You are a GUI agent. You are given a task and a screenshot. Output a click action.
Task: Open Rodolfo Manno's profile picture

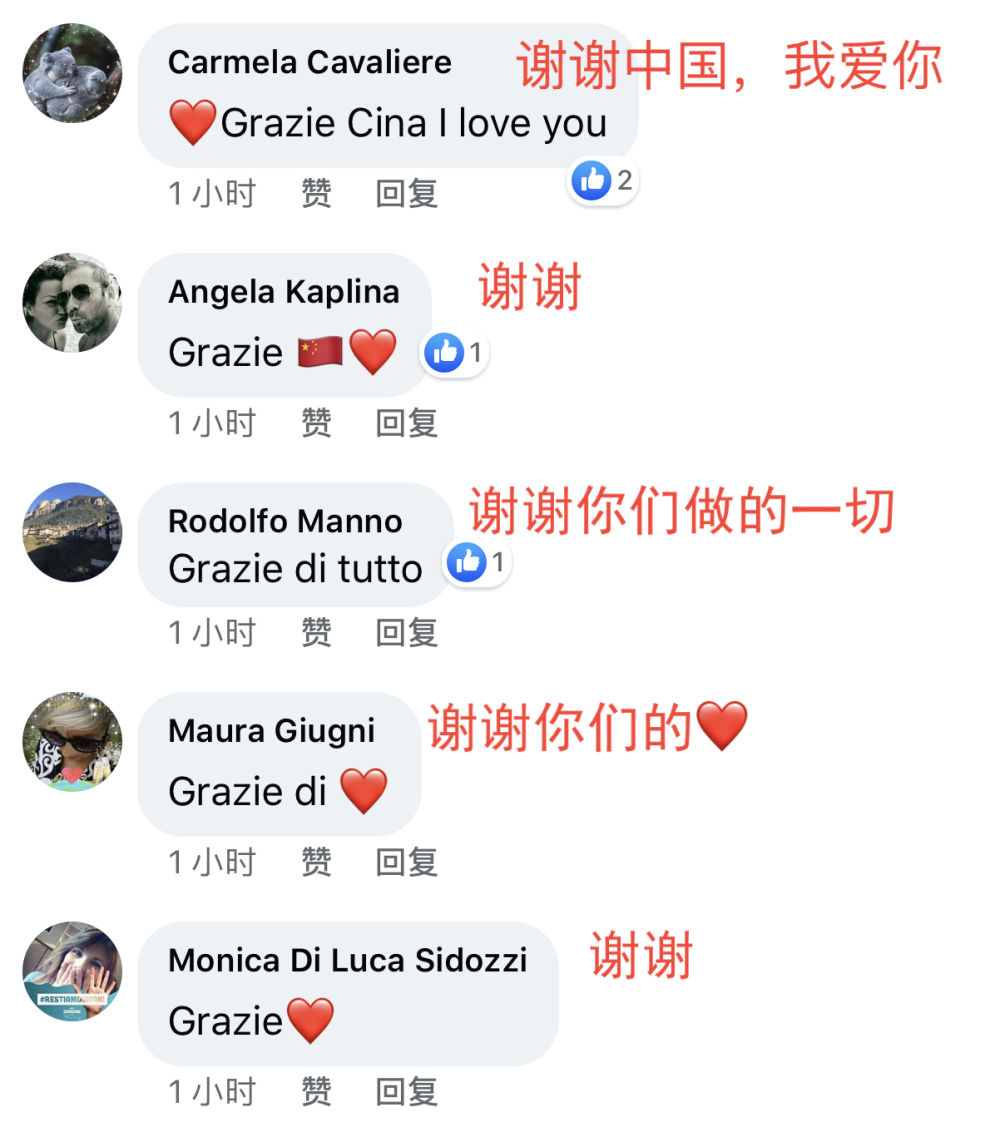point(72,532)
